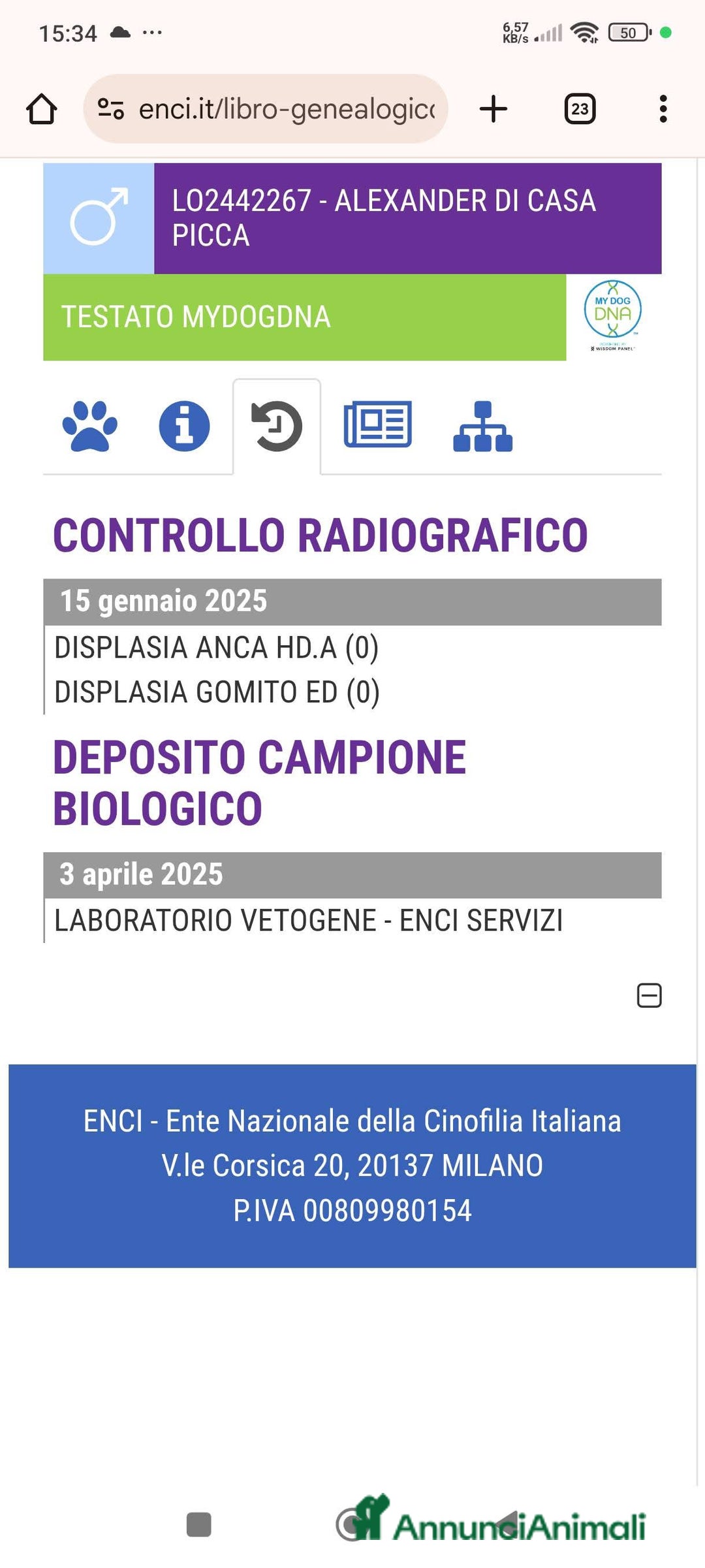The height and width of the screenshot is (1568, 705).
Task: Switch to the paw print tab
Action: pyautogui.click(x=90, y=426)
